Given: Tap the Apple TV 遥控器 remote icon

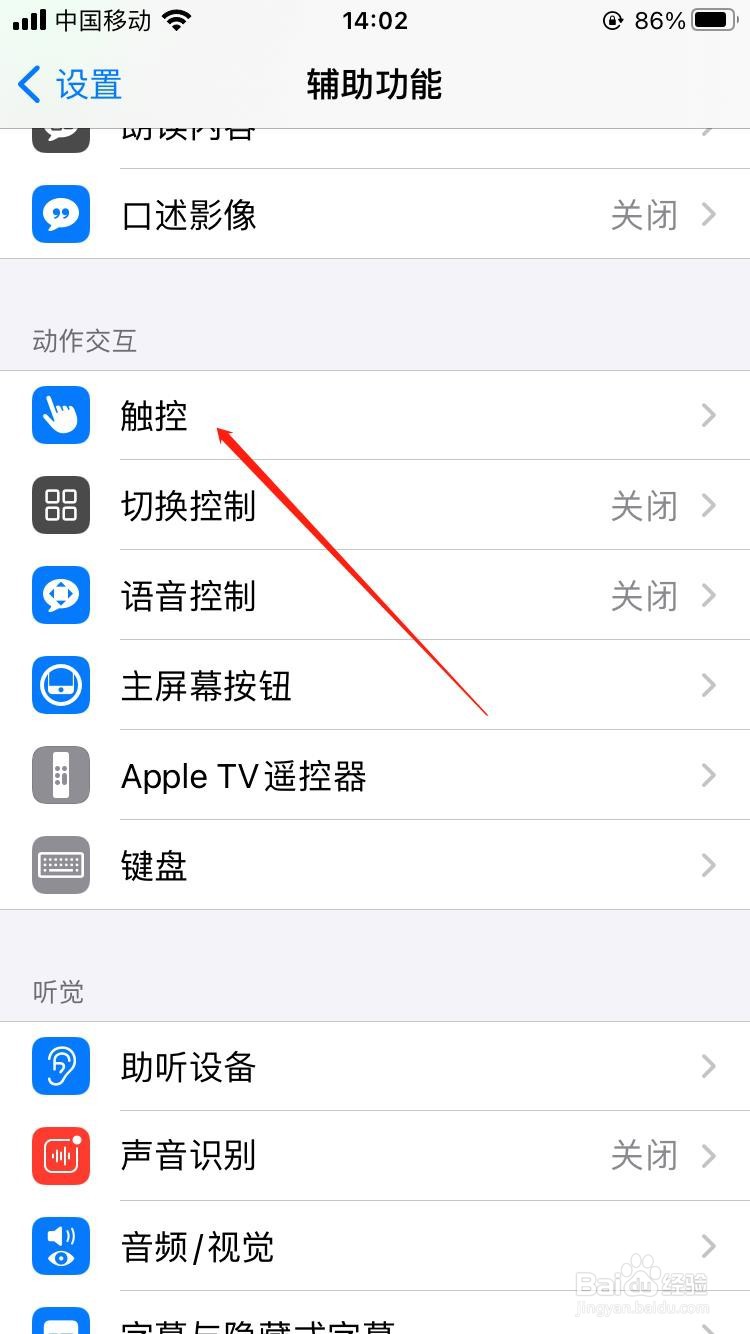Looking at the screenshot, I should [60, 775].
